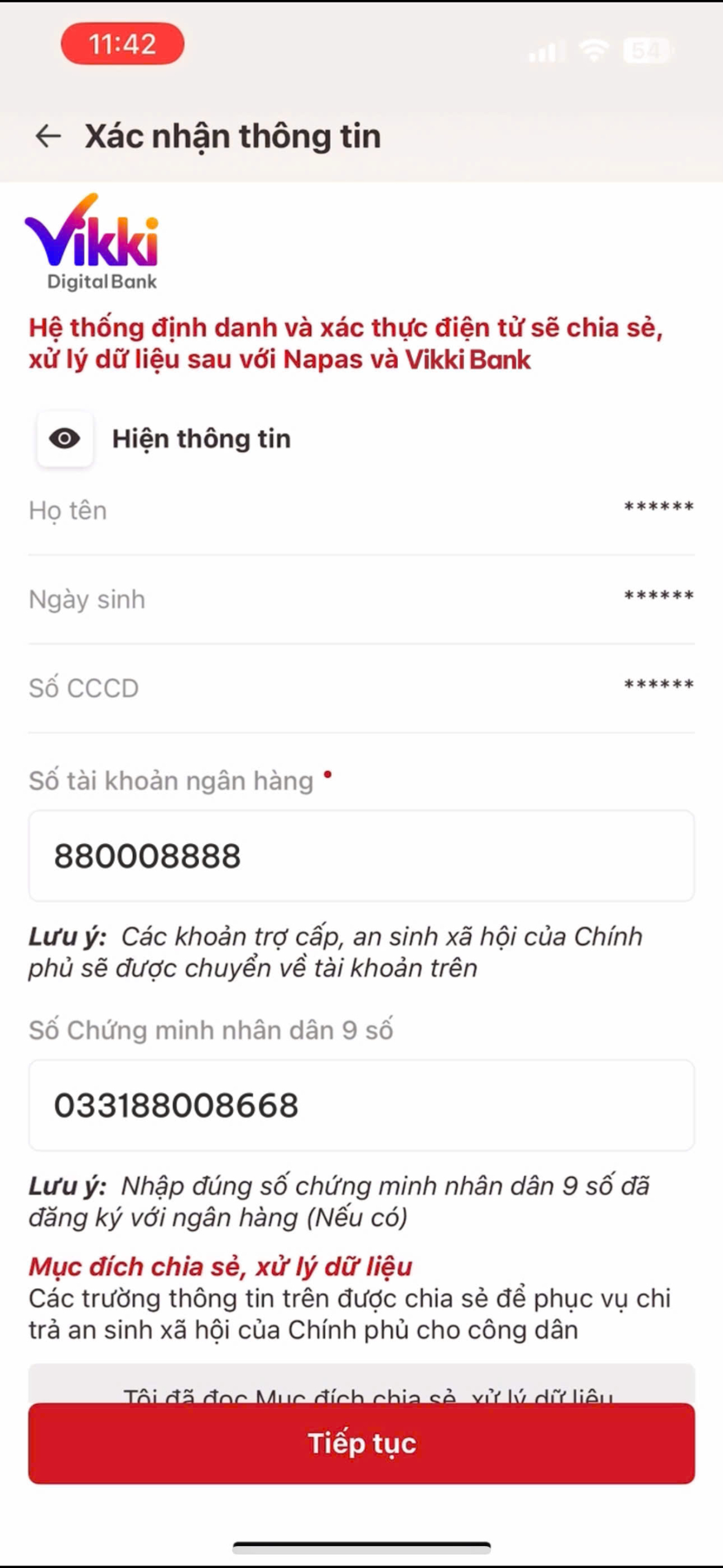Go back using the arrow icon
The width and height of the screenshot is (723, 1568).
click(48, 136)
